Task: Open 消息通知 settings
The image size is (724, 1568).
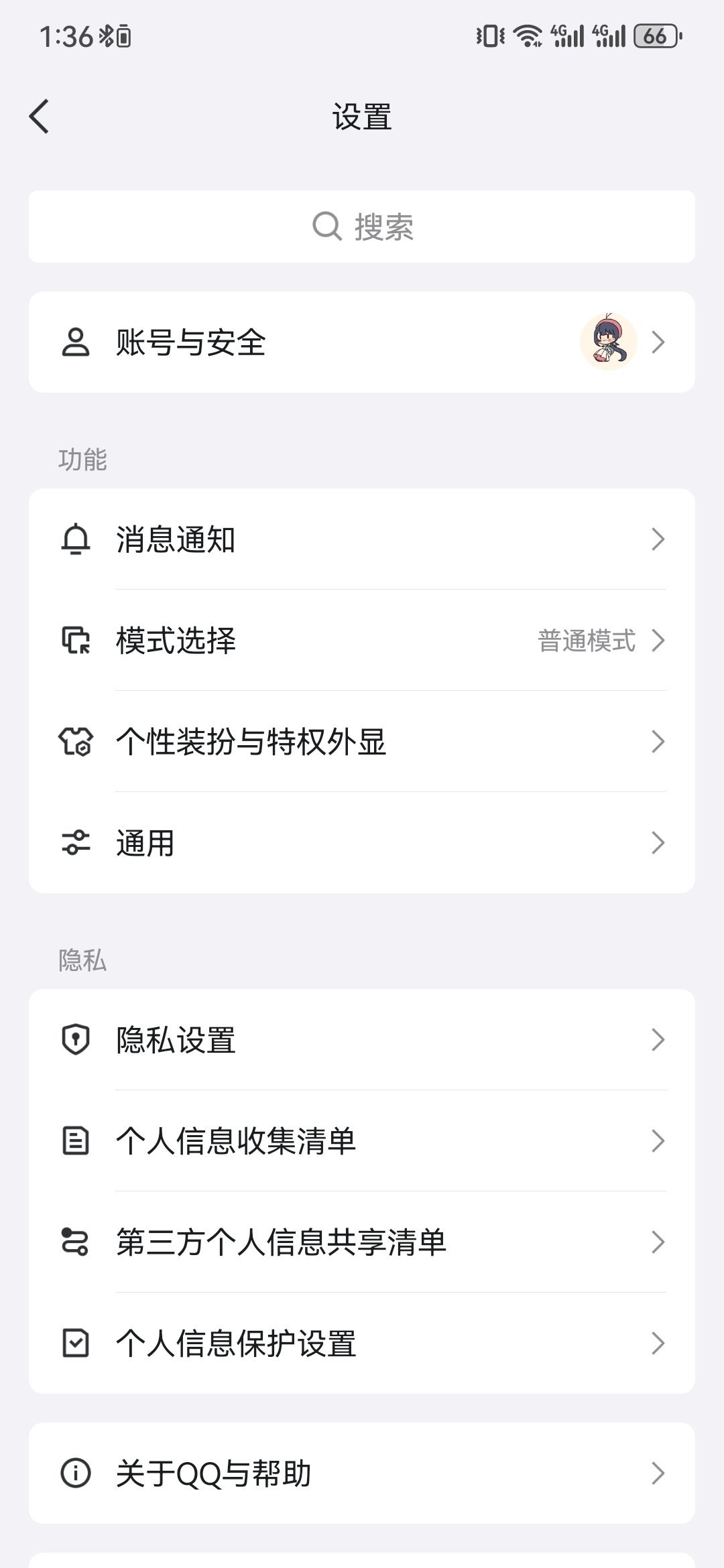Action: tap(362, 539)
